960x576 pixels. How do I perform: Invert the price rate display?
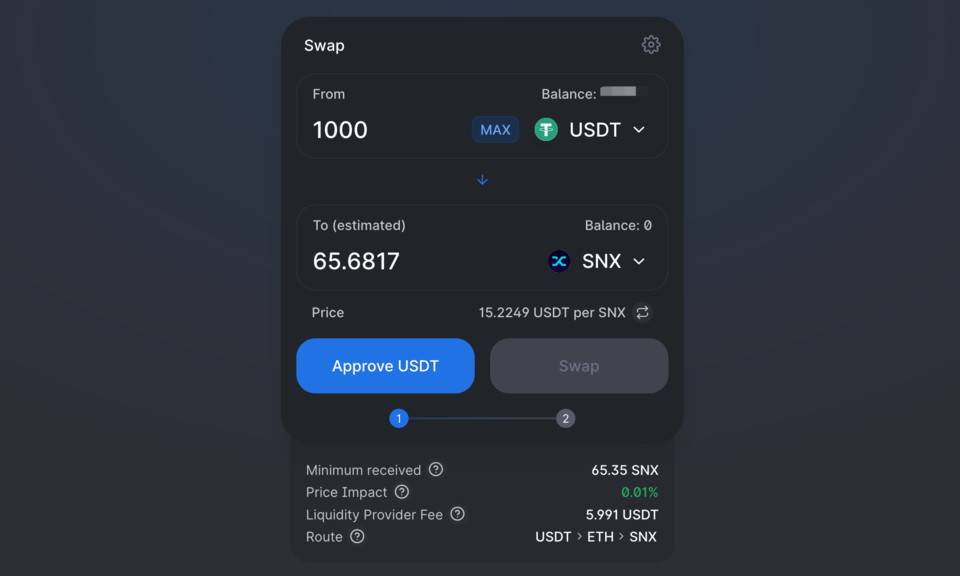tap(643, 312)
